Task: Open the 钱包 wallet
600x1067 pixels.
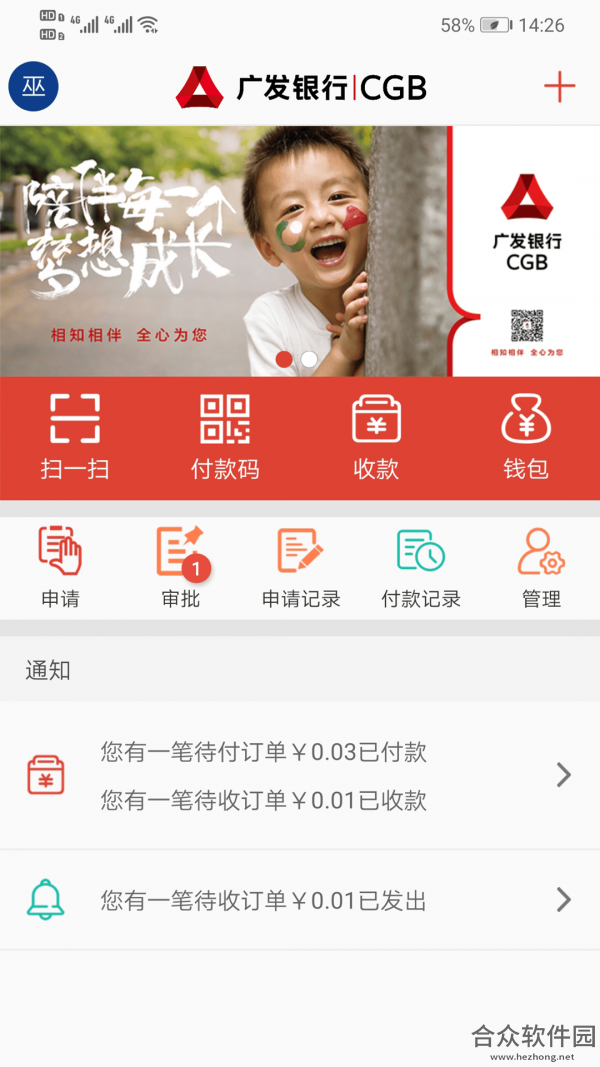Action: [x=526, y=438]
